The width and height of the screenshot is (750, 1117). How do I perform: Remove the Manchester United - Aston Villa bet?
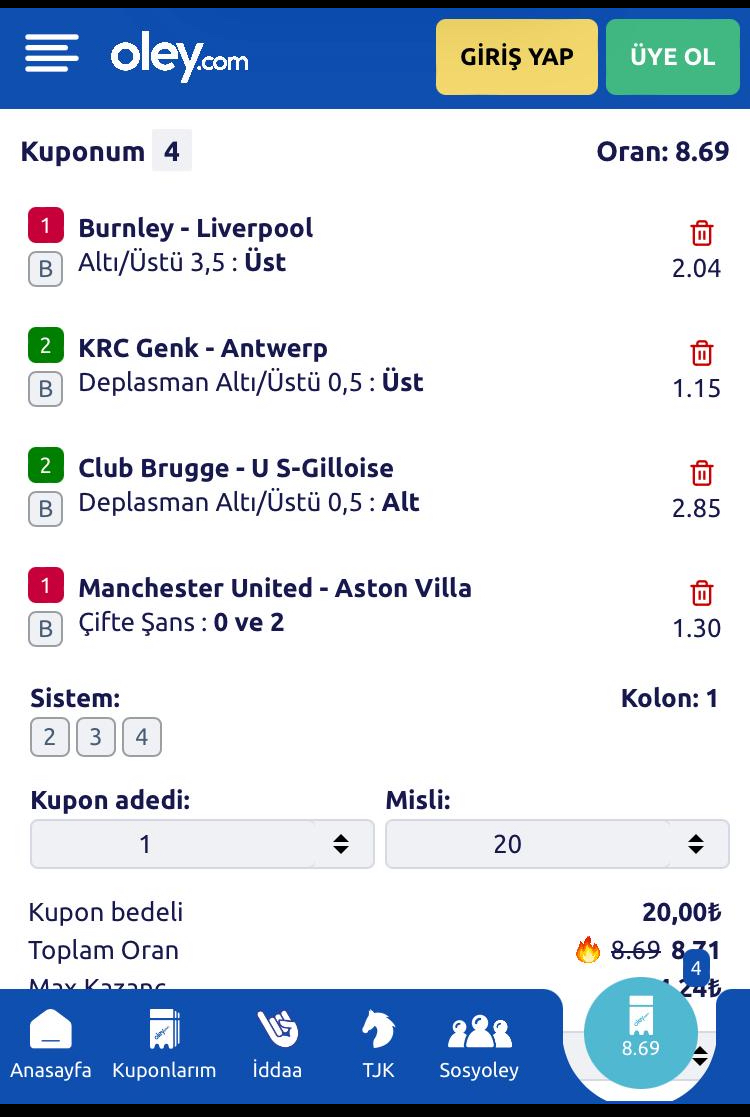(702, 593)
